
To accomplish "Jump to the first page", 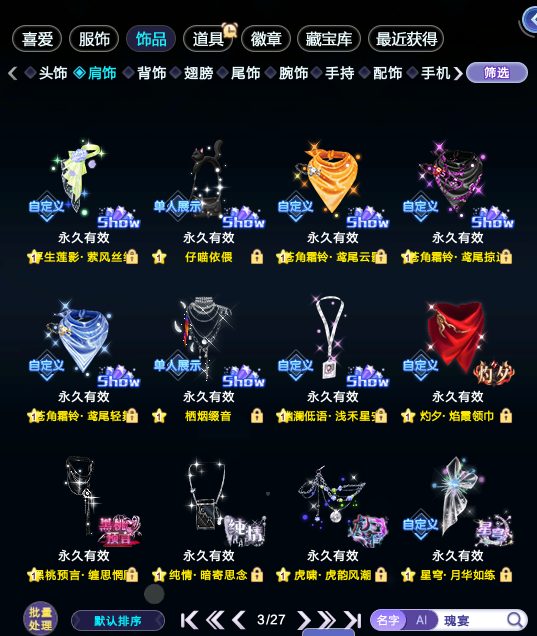I will pyautogui.click(x=189, y=620).
